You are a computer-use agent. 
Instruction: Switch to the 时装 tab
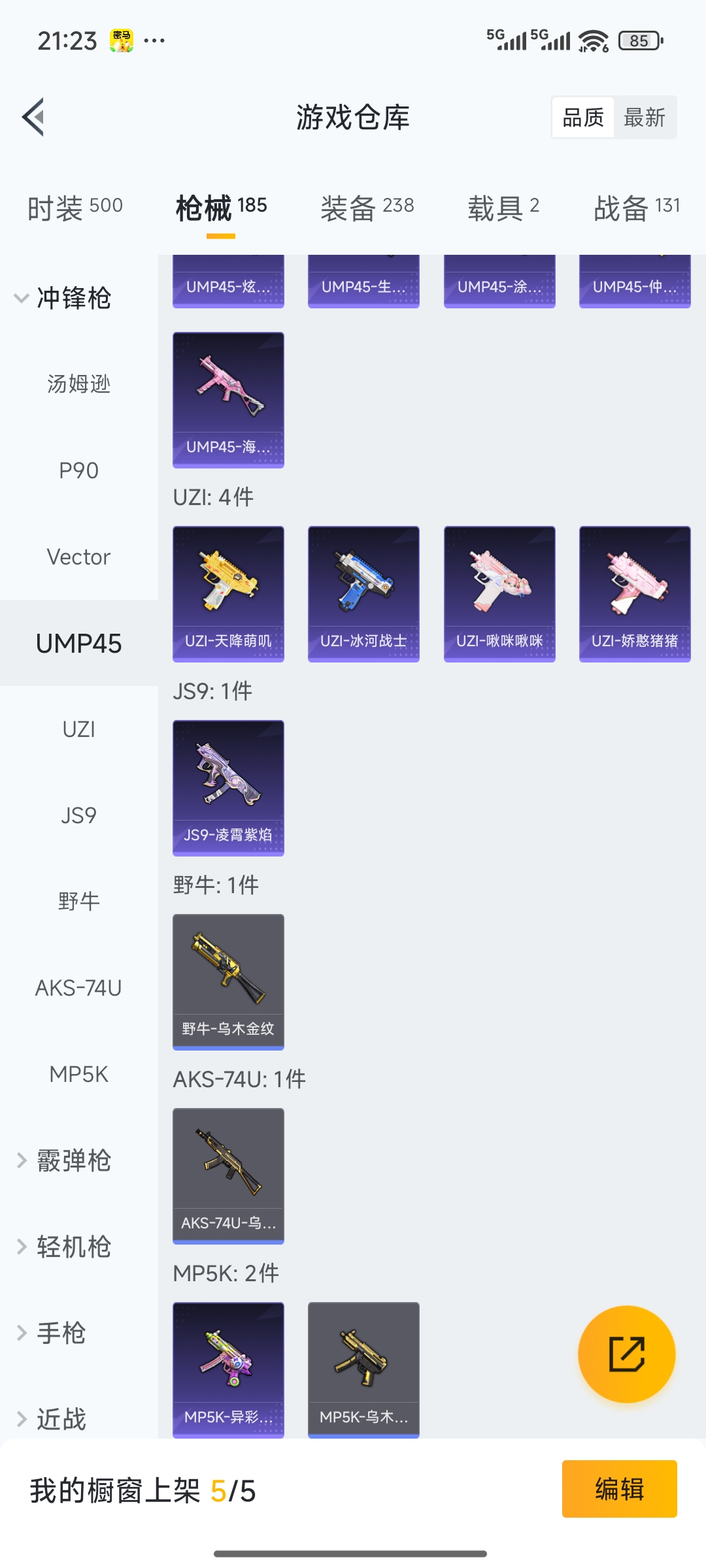(75, 208)
